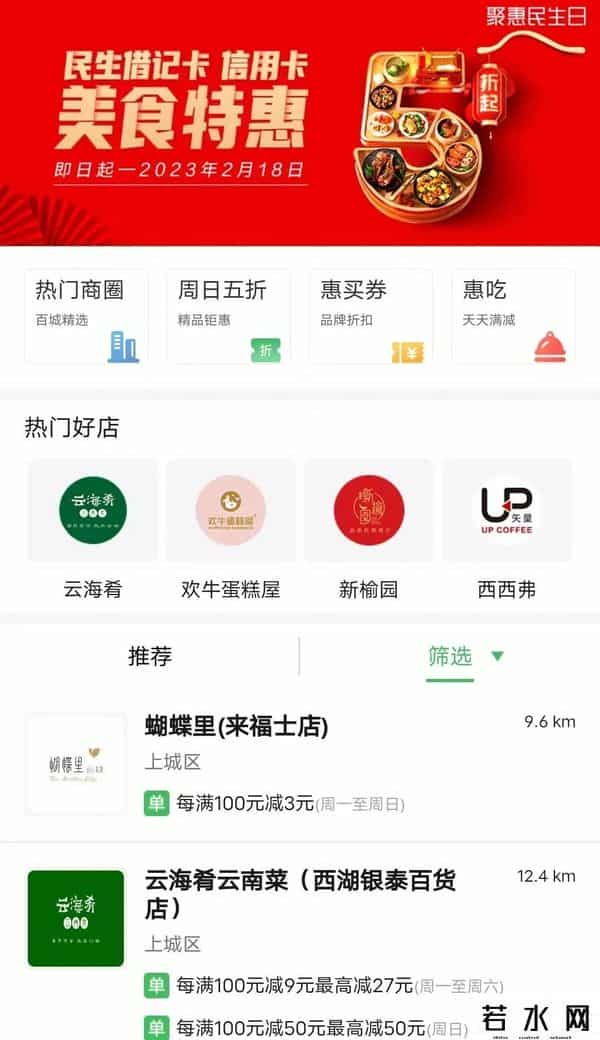Viewport: 600px width, 1040px height.
Task: Expand the 筛选 filter dropdown
Action: click(465, 656)
